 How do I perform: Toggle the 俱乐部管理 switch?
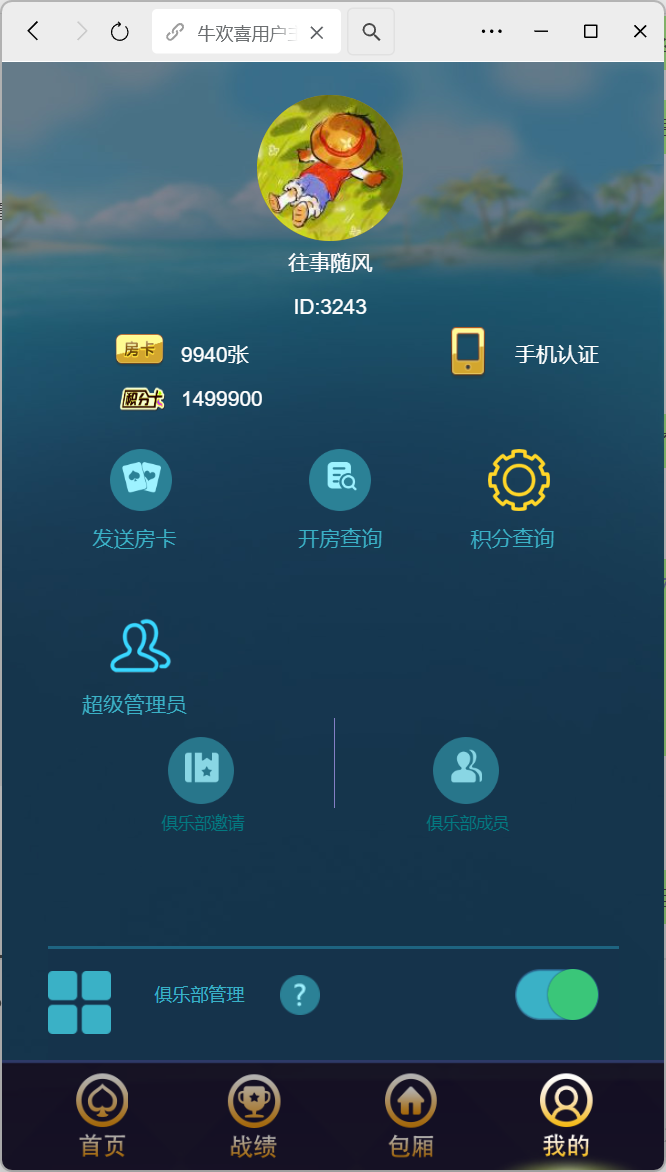[557, 995]
